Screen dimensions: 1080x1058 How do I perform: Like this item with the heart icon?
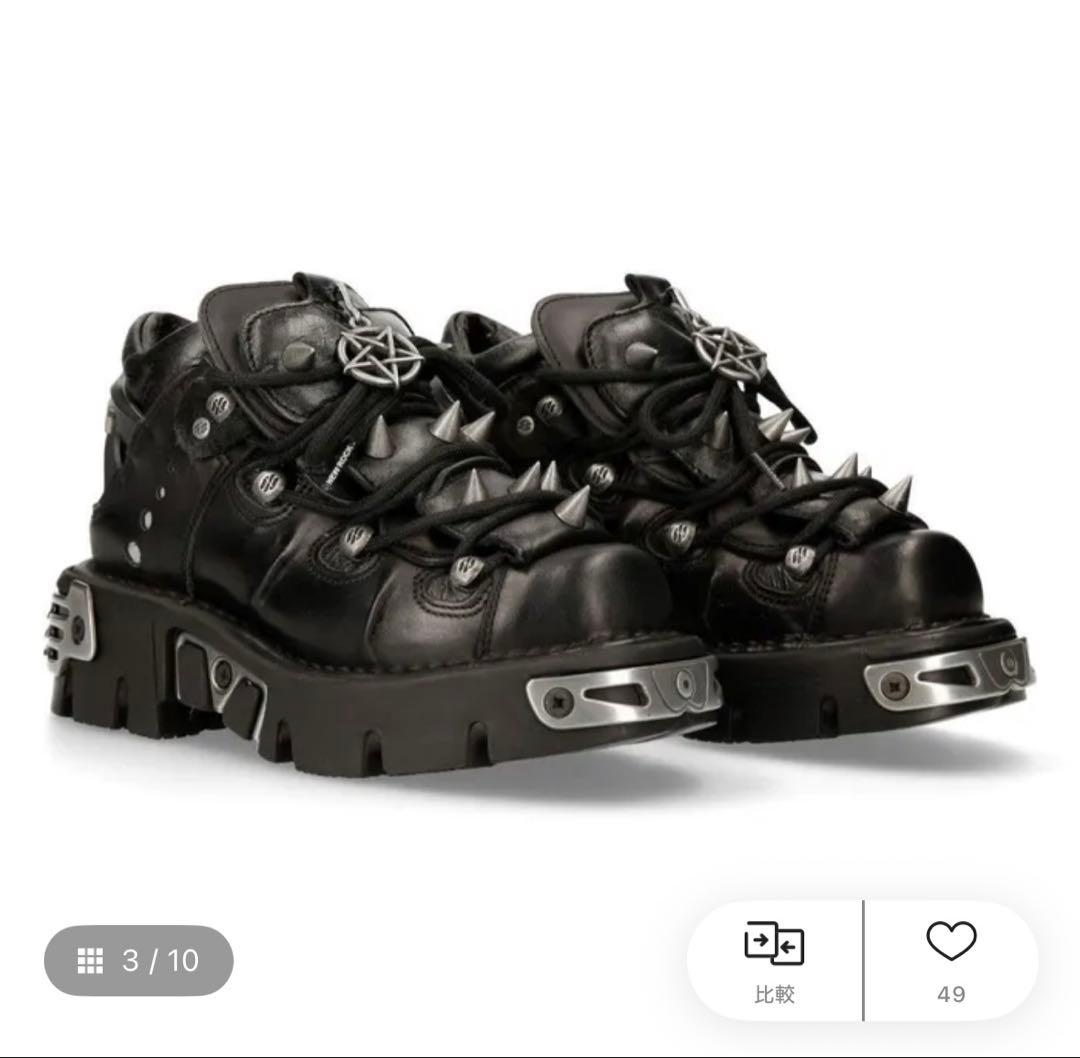(950, 958)
